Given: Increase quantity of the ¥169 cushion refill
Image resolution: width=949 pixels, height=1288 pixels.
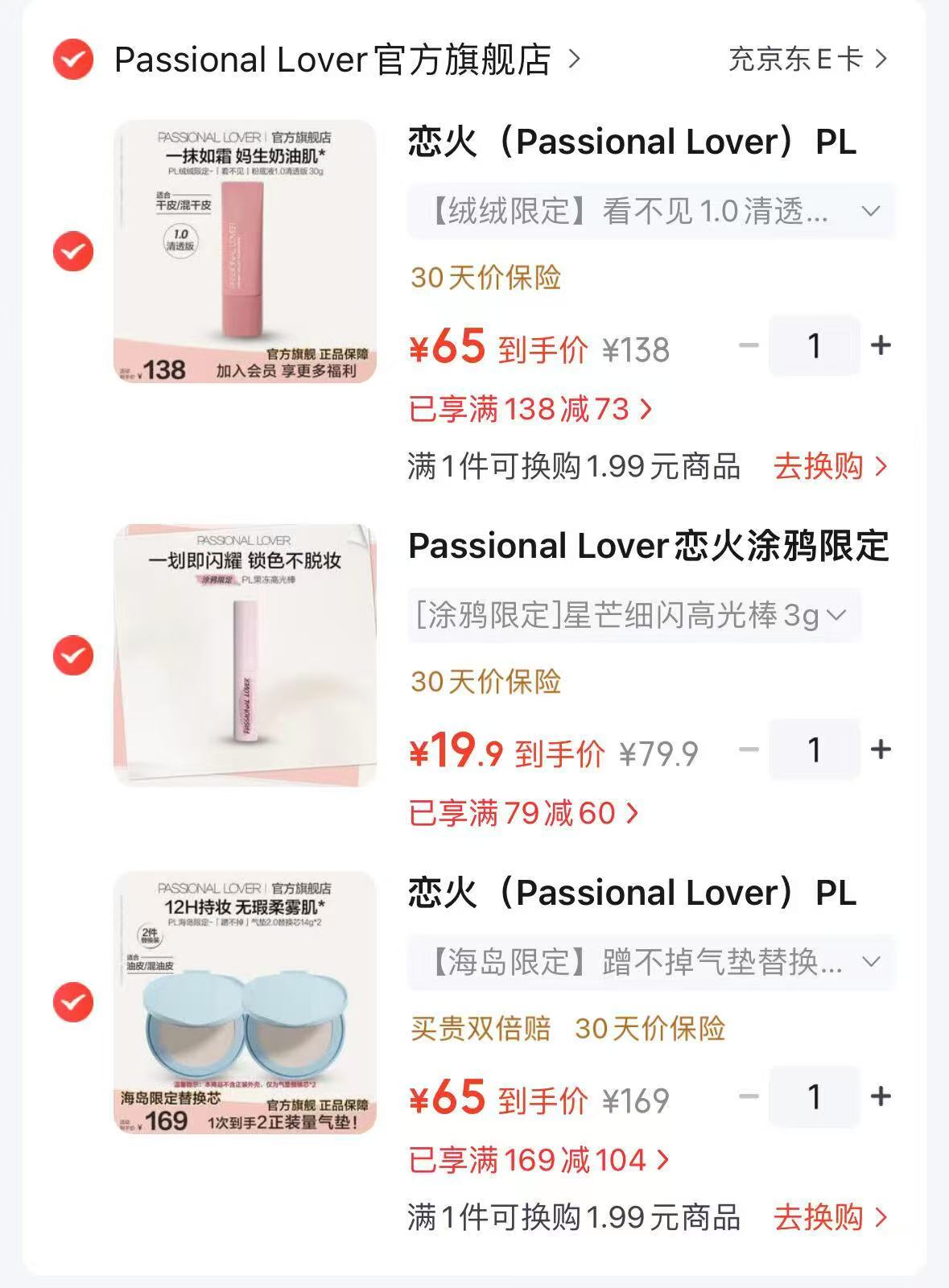Looking at the screenshot, I should pyautogui.click(x=881, y=1096).
